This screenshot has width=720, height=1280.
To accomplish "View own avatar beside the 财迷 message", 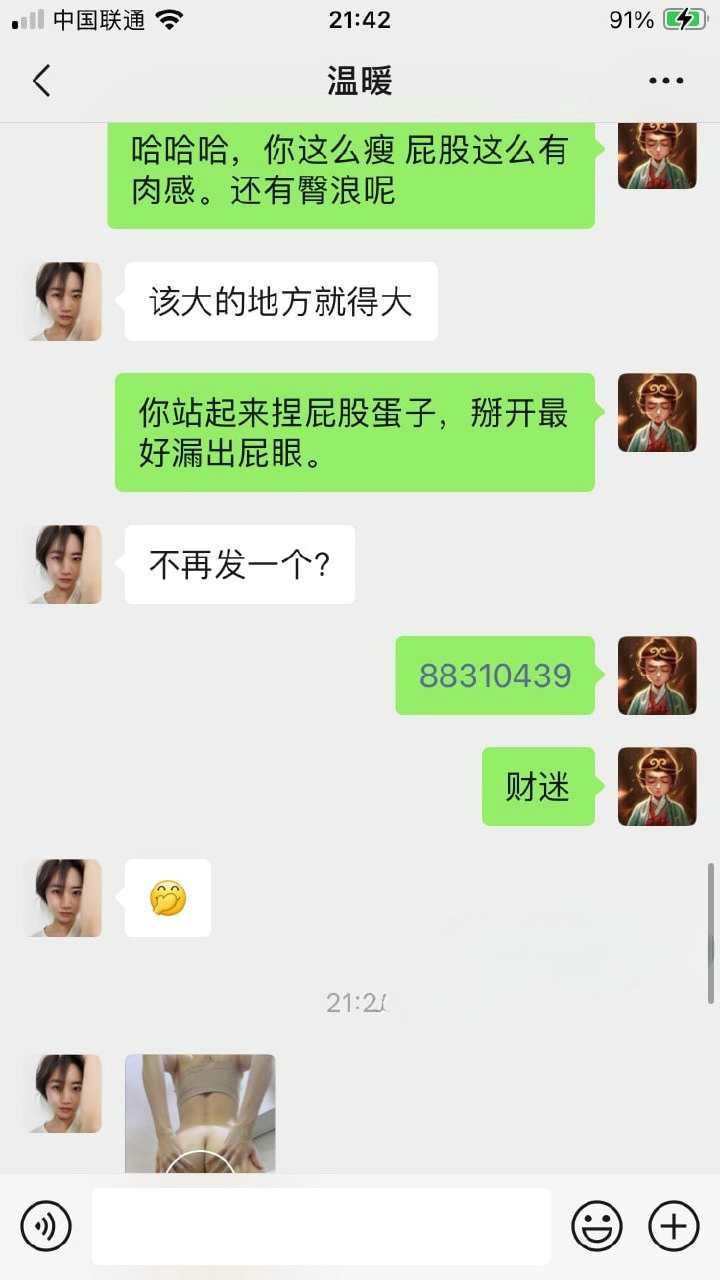I will pos(657,786).
